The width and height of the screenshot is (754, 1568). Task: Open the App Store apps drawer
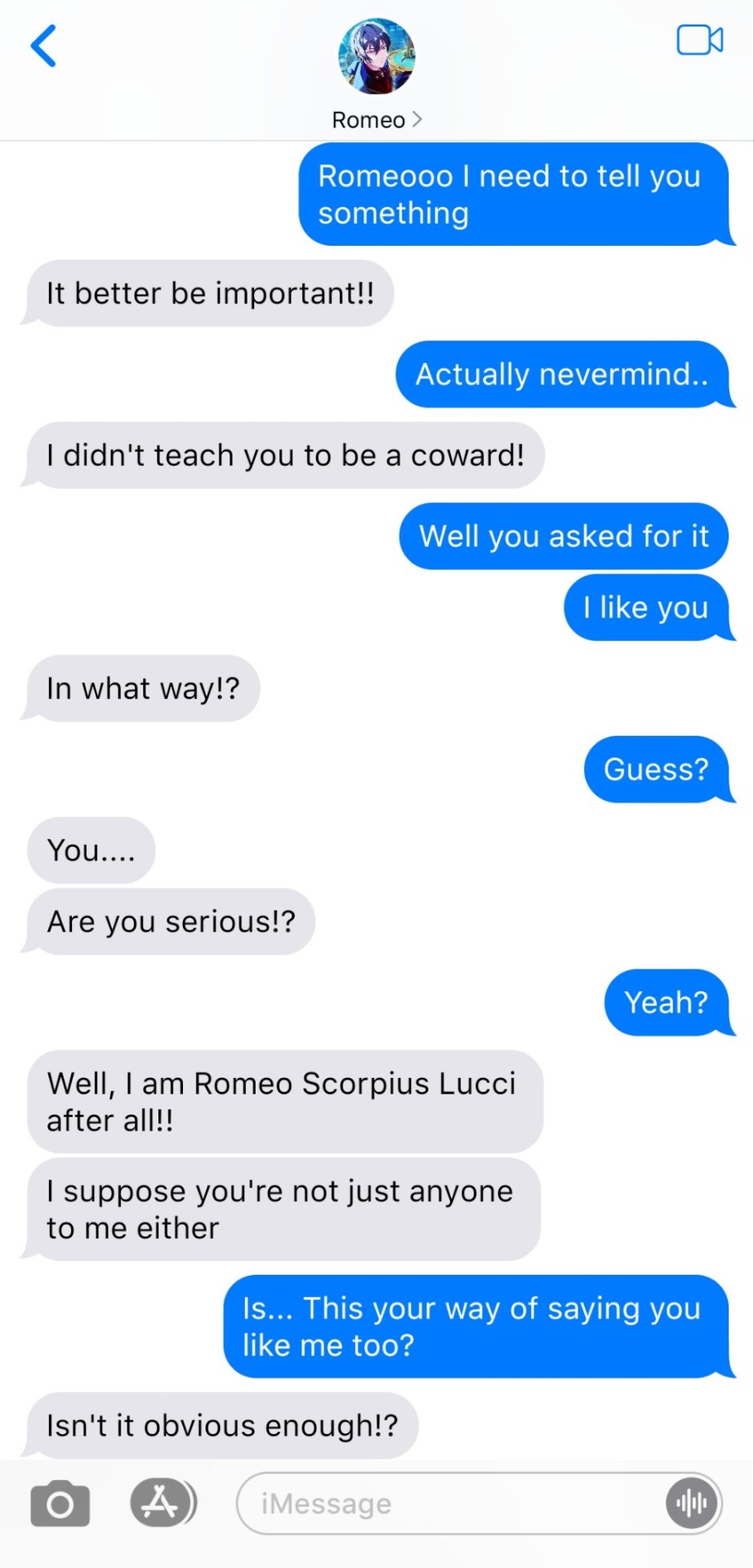162,1503
